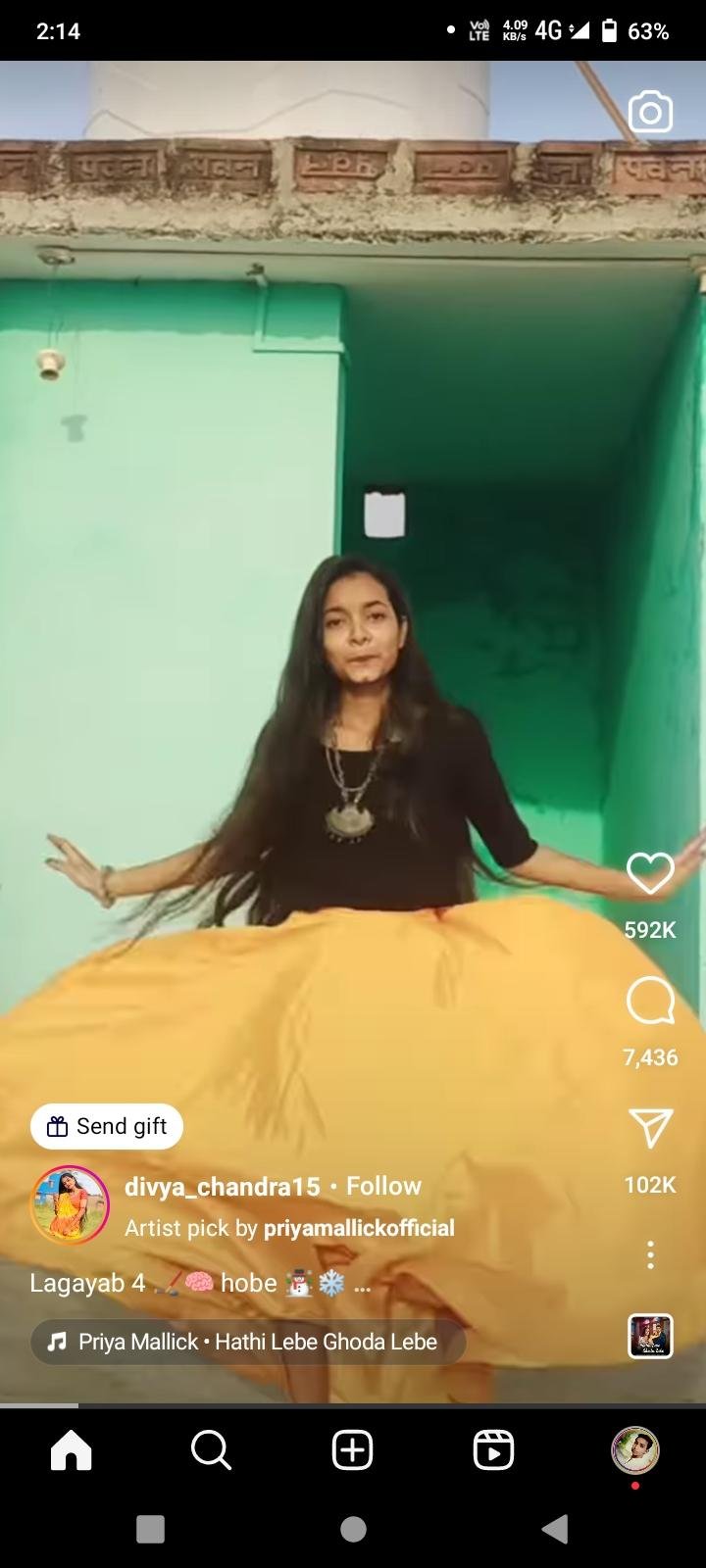
Task: Open recent apps with the square button
Action: [150, 1529]
